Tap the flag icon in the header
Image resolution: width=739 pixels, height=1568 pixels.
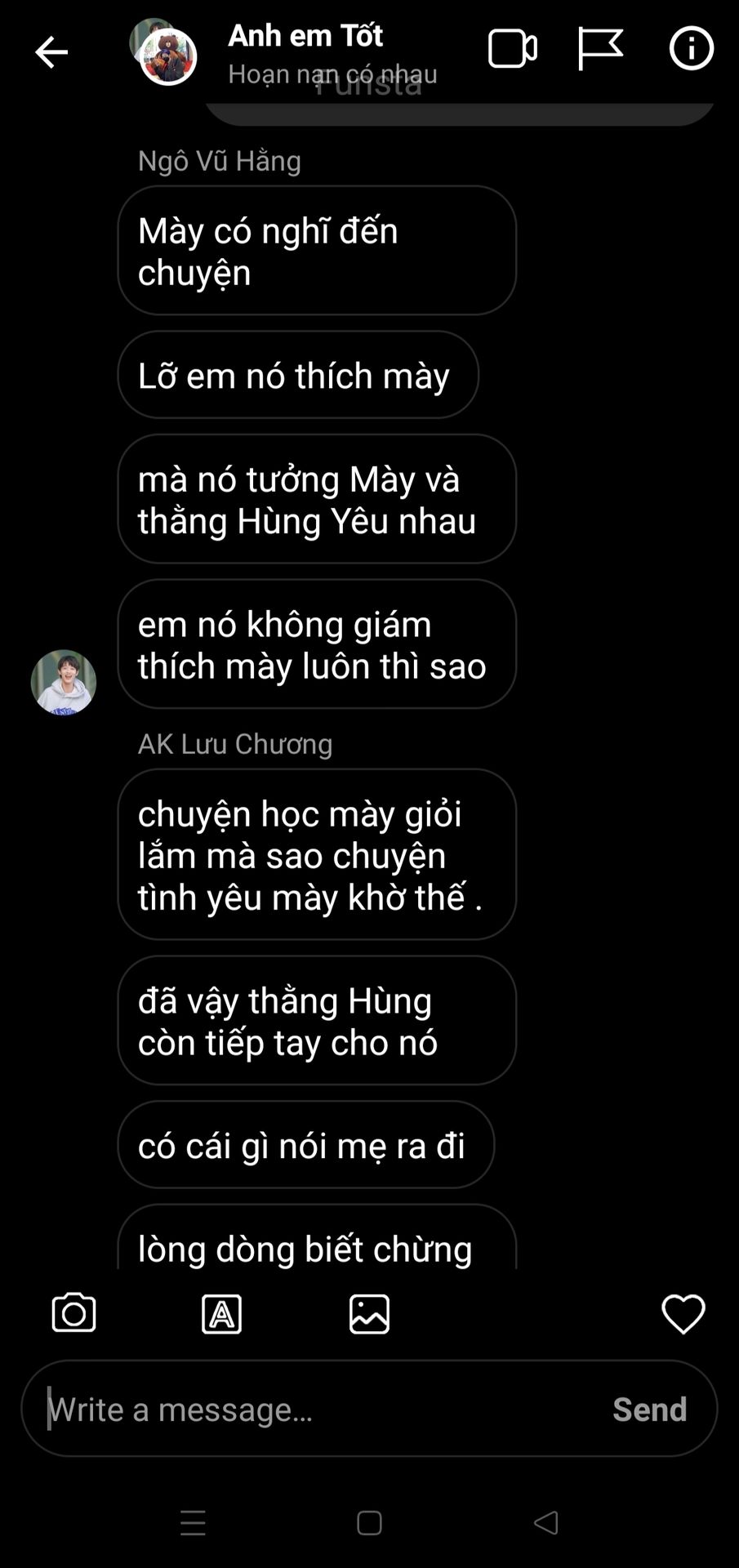[x=600, y=48]
